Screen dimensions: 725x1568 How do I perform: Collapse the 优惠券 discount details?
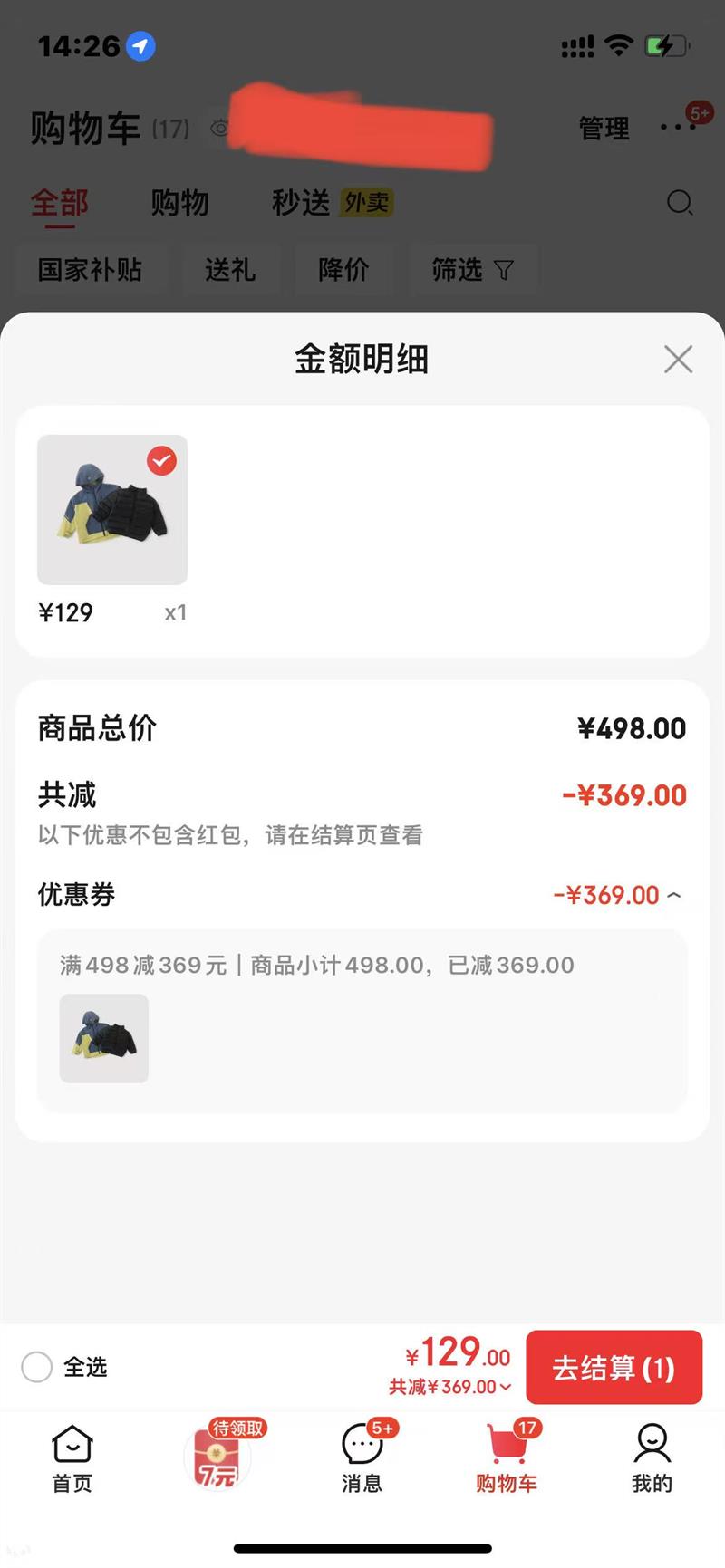[x=673, y=895]
